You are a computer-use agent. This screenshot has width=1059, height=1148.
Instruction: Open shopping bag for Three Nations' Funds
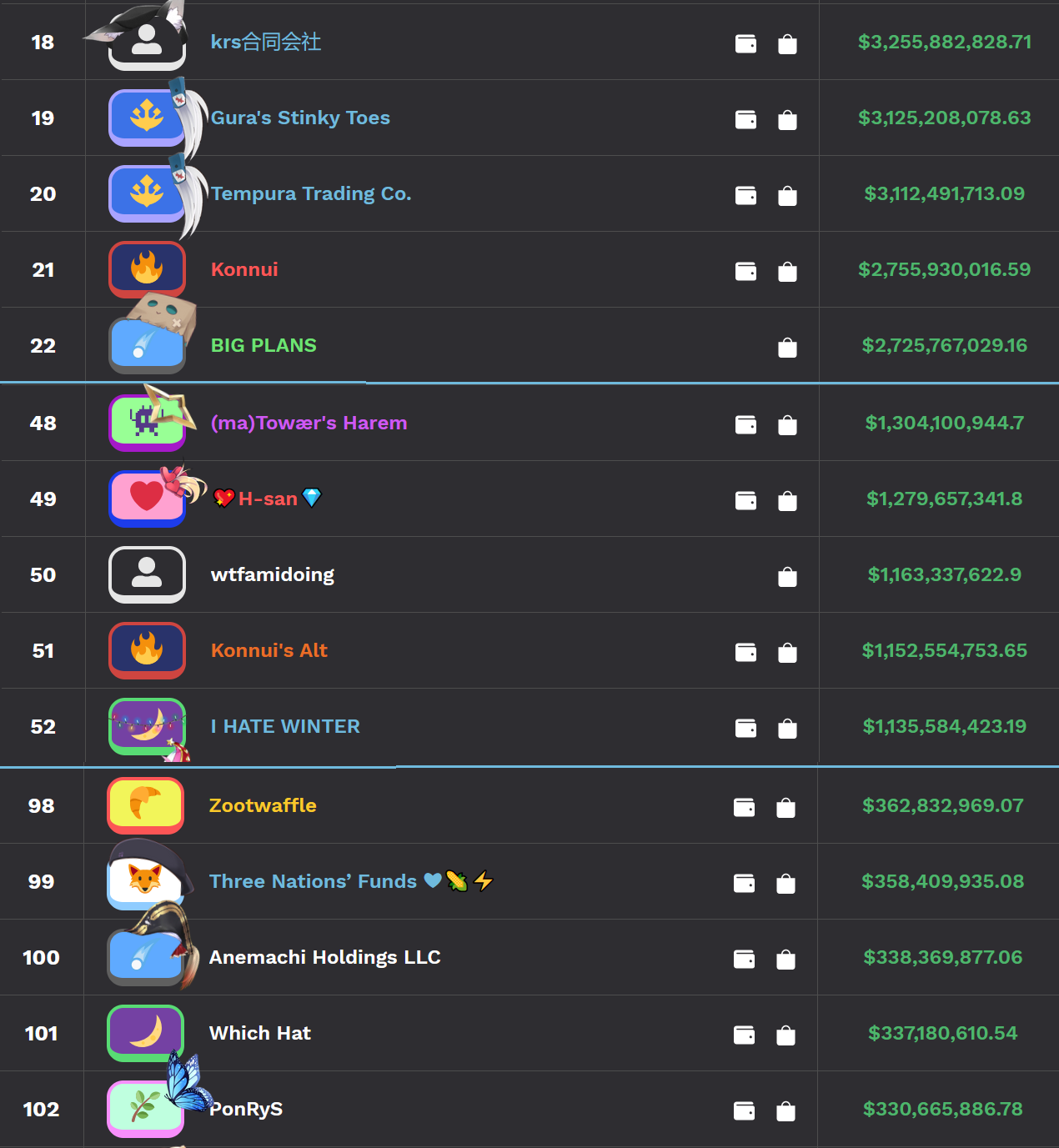point(785,884)
